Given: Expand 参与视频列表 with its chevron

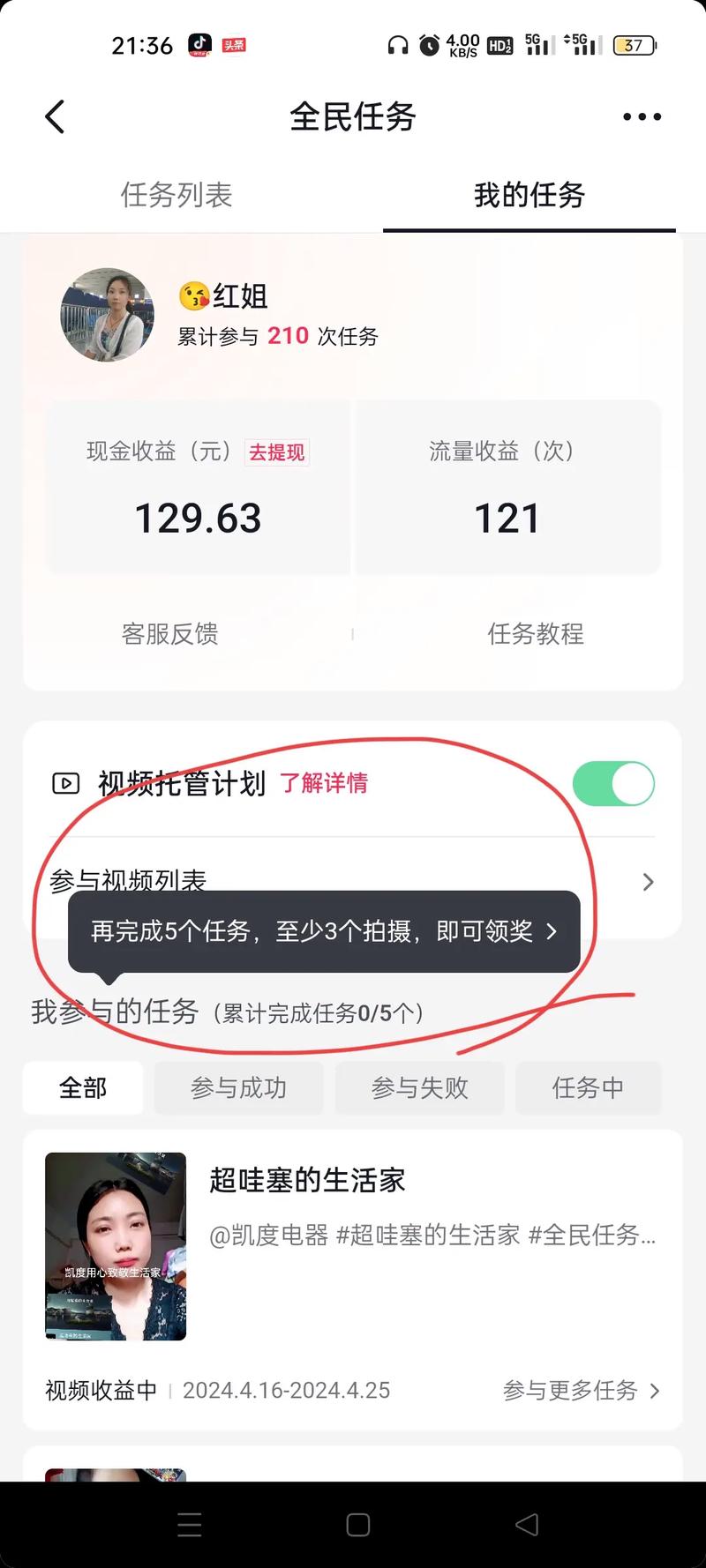Looking at the screenshot, I should [x=648, y=882].
